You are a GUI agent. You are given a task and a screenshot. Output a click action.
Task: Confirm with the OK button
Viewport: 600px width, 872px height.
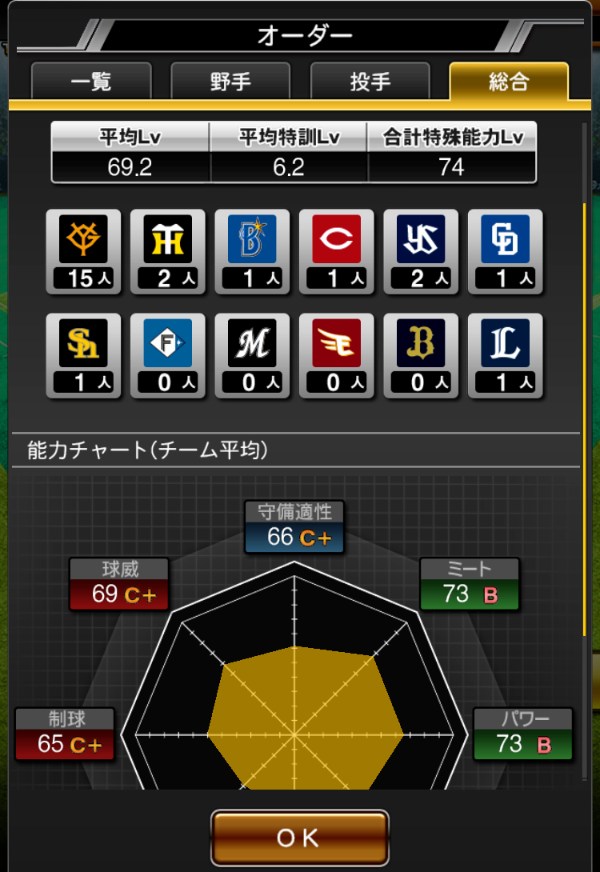(299, 837)
